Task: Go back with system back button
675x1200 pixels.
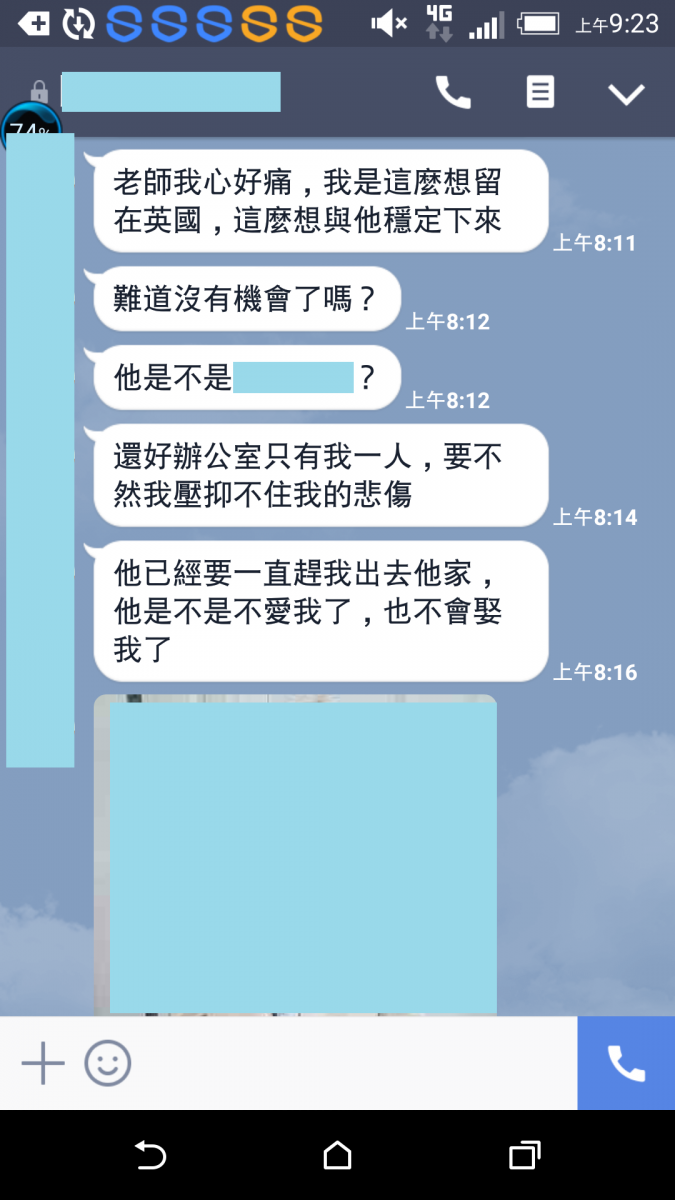Action: (150, 1156)
